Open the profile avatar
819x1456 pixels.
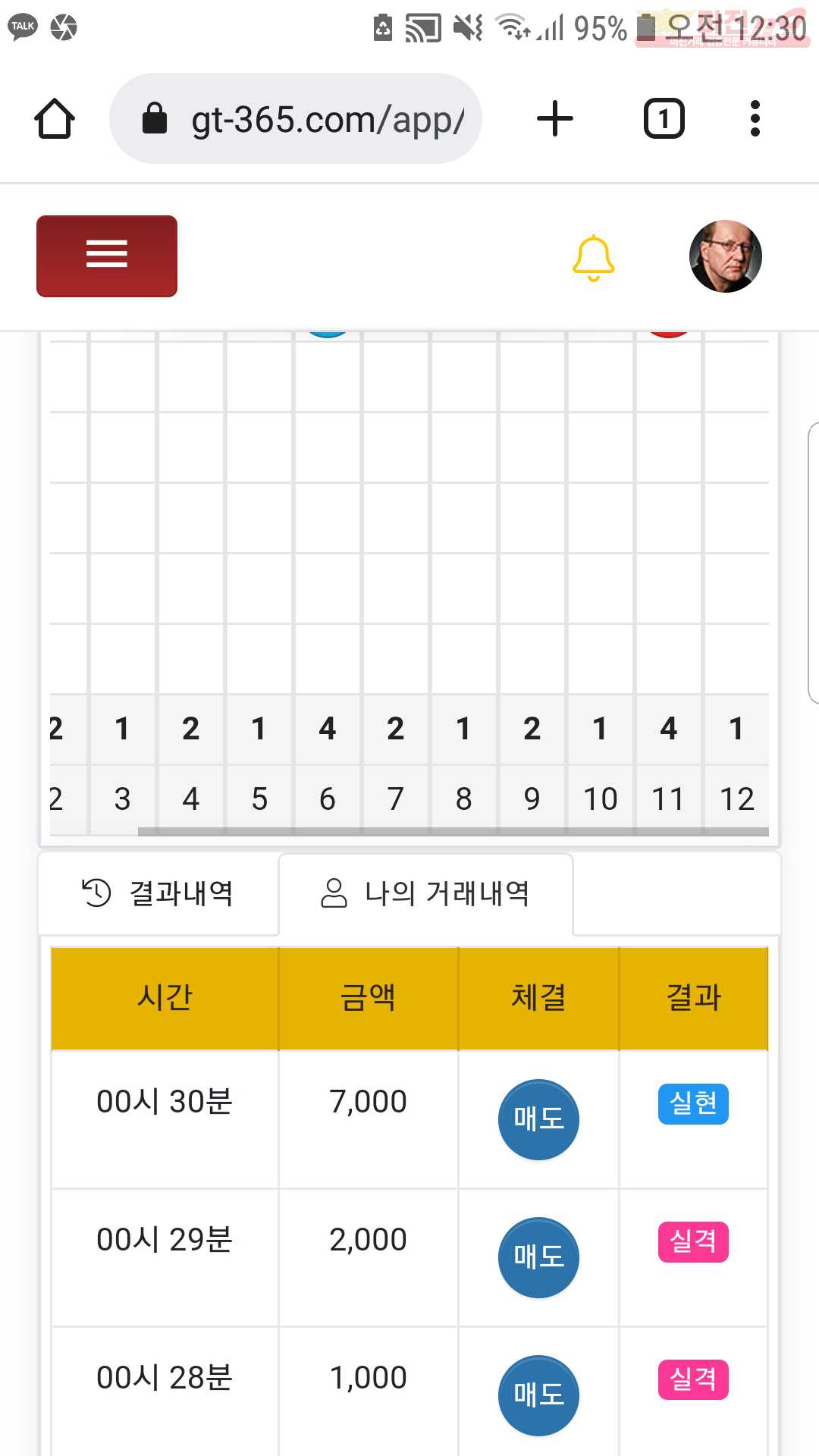pyautogui.click(x=726, y=256)
